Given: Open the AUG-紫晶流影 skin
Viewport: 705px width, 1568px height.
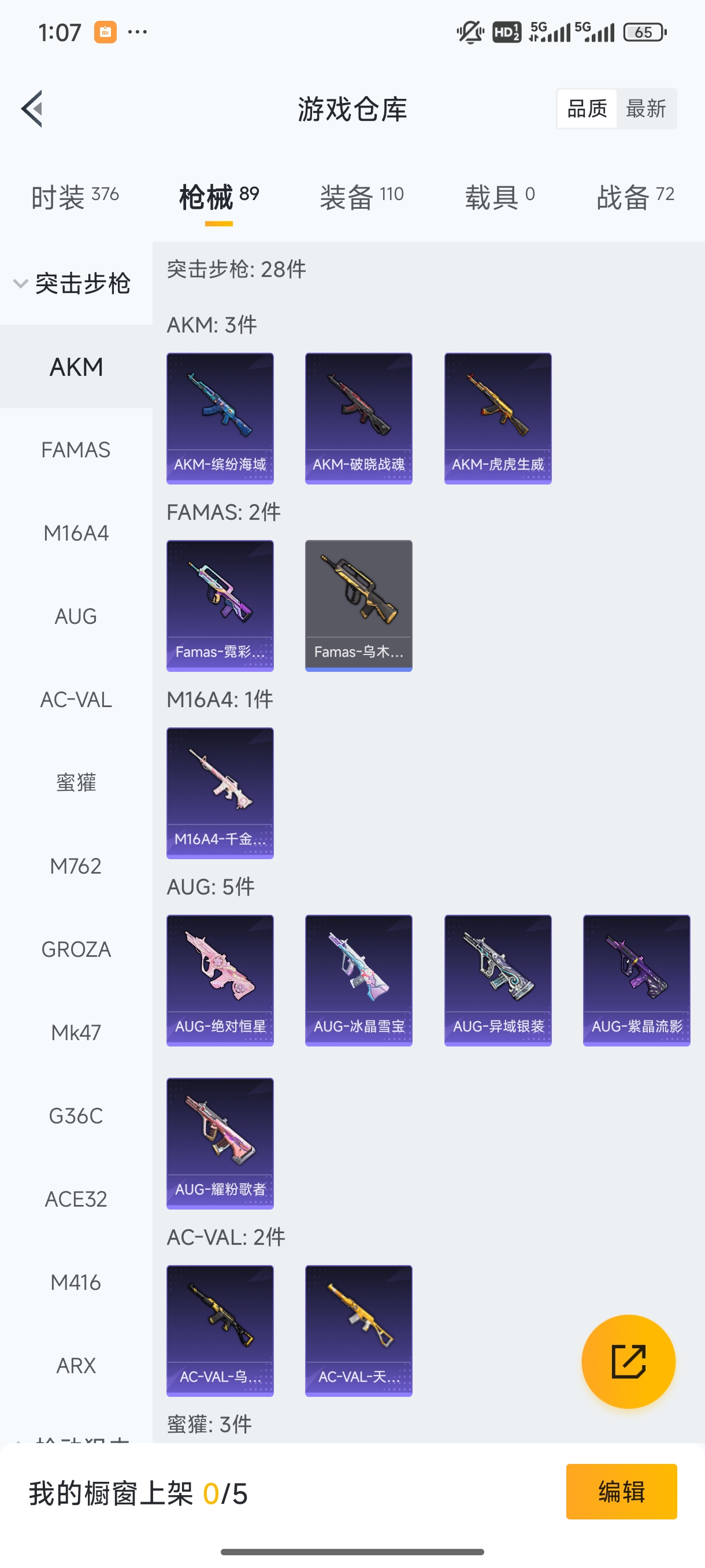Looking at the screenshot, I should click(636, 980).
